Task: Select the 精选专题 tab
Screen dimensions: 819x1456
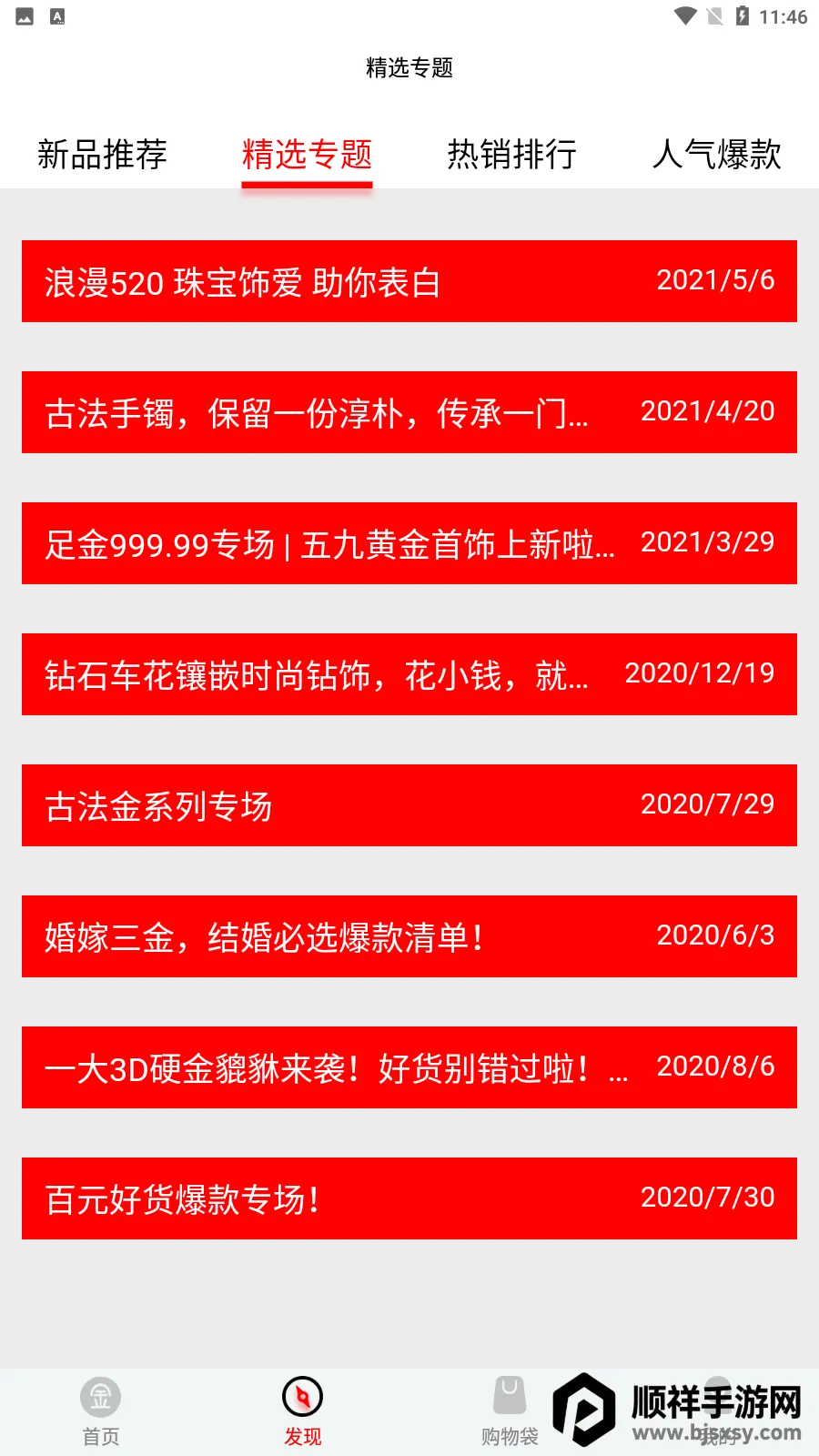Action: tap(307, 154)
